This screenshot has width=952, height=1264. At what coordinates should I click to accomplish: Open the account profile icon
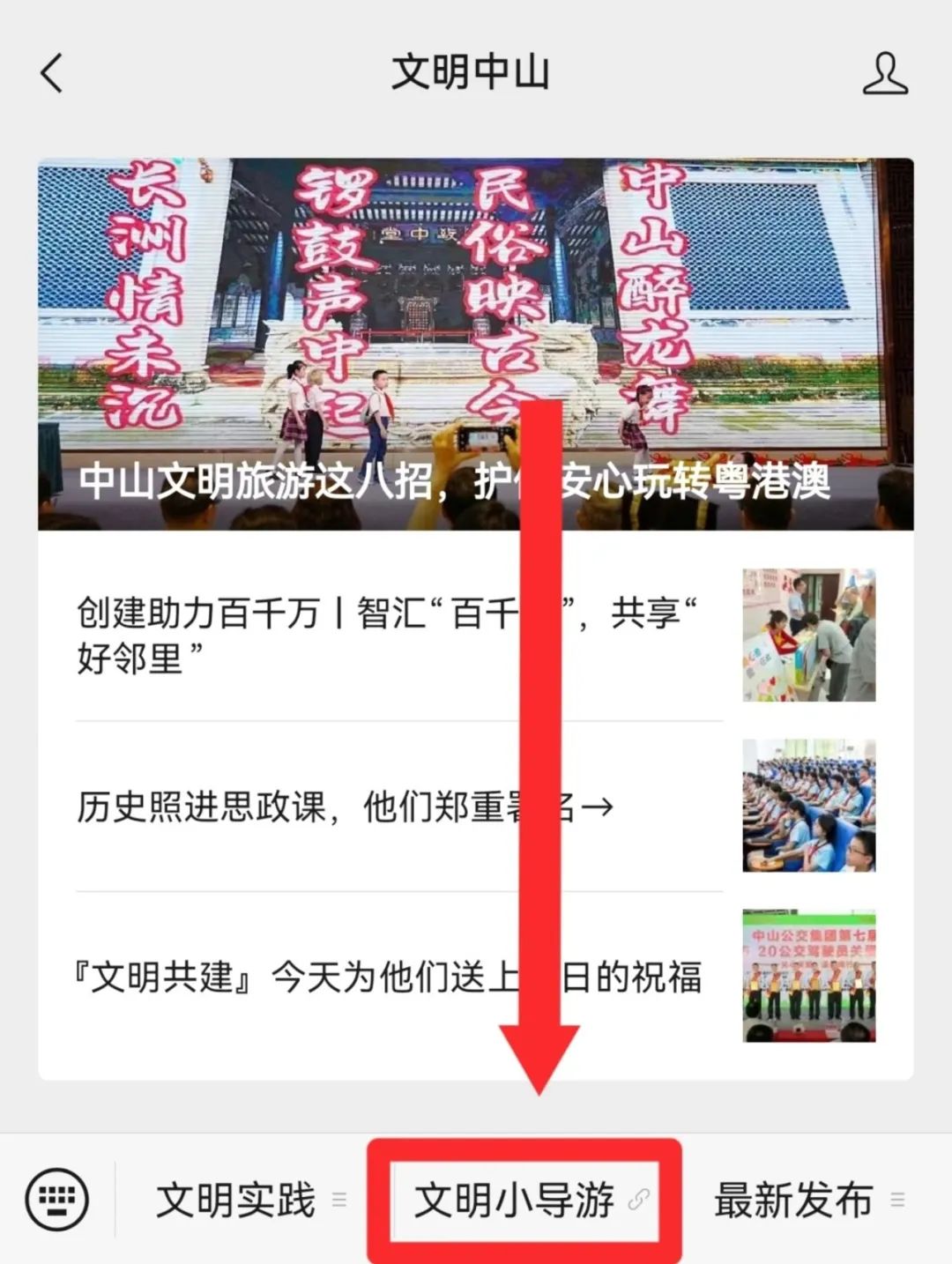884,72
